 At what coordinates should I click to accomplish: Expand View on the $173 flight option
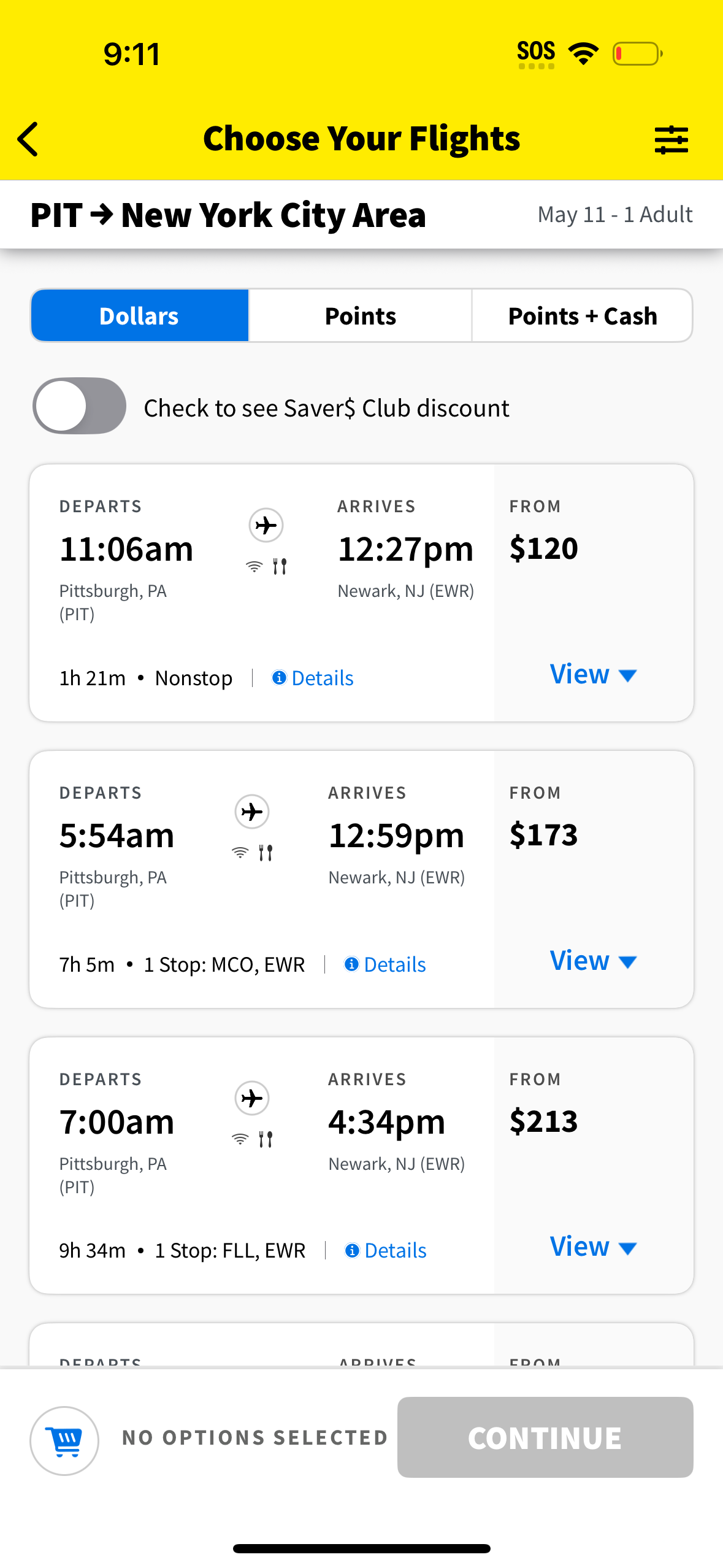click(592, 961)
